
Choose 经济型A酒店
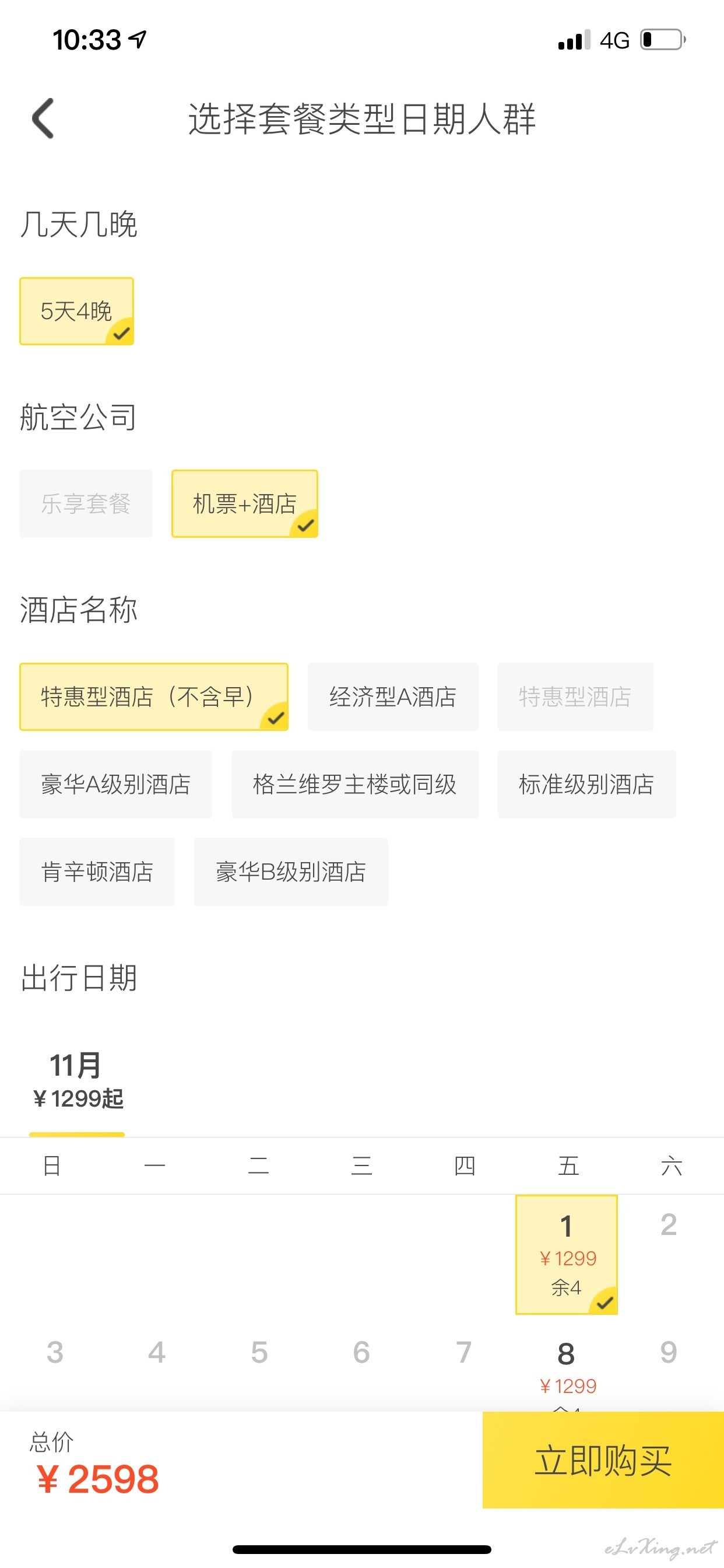393,696
